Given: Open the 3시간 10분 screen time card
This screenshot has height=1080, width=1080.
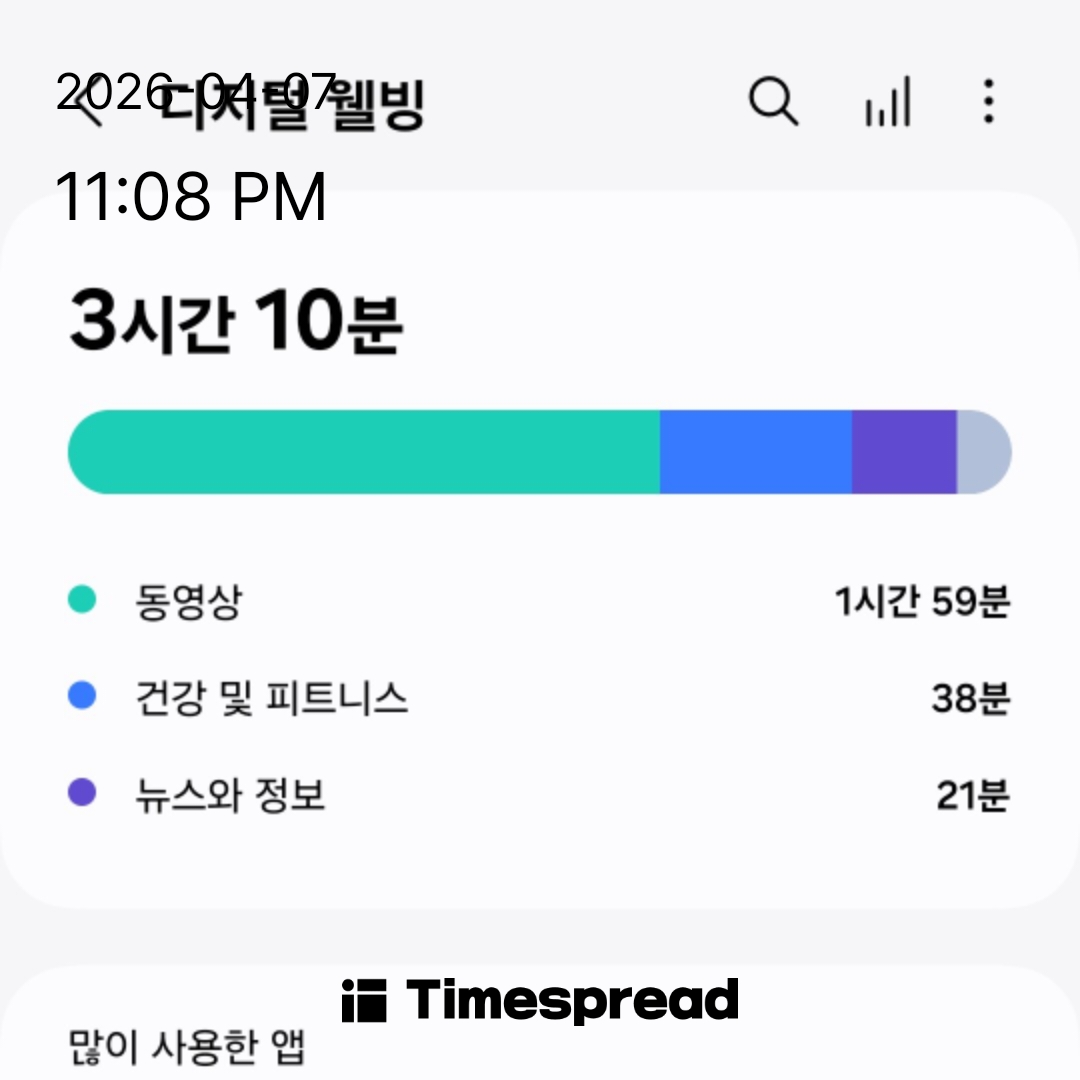Looking at the screenshot, I should [538, 550].
